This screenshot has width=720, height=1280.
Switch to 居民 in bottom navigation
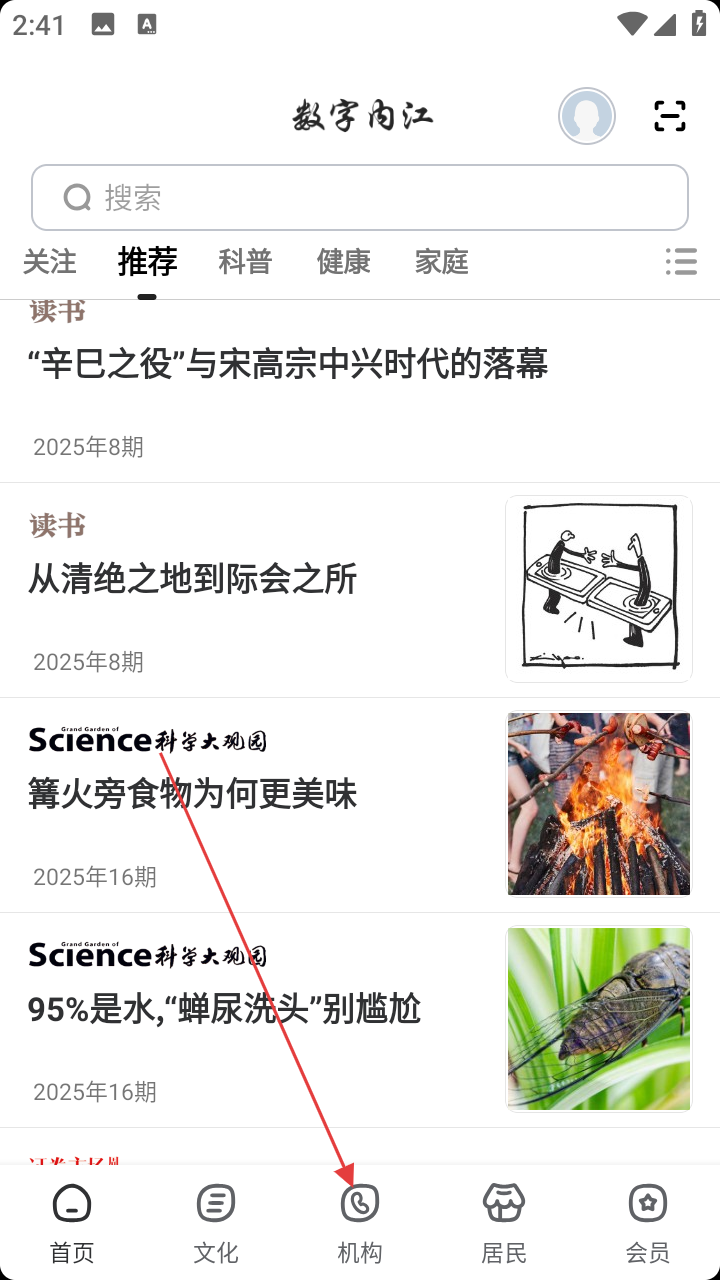(x=504, y=1222)
